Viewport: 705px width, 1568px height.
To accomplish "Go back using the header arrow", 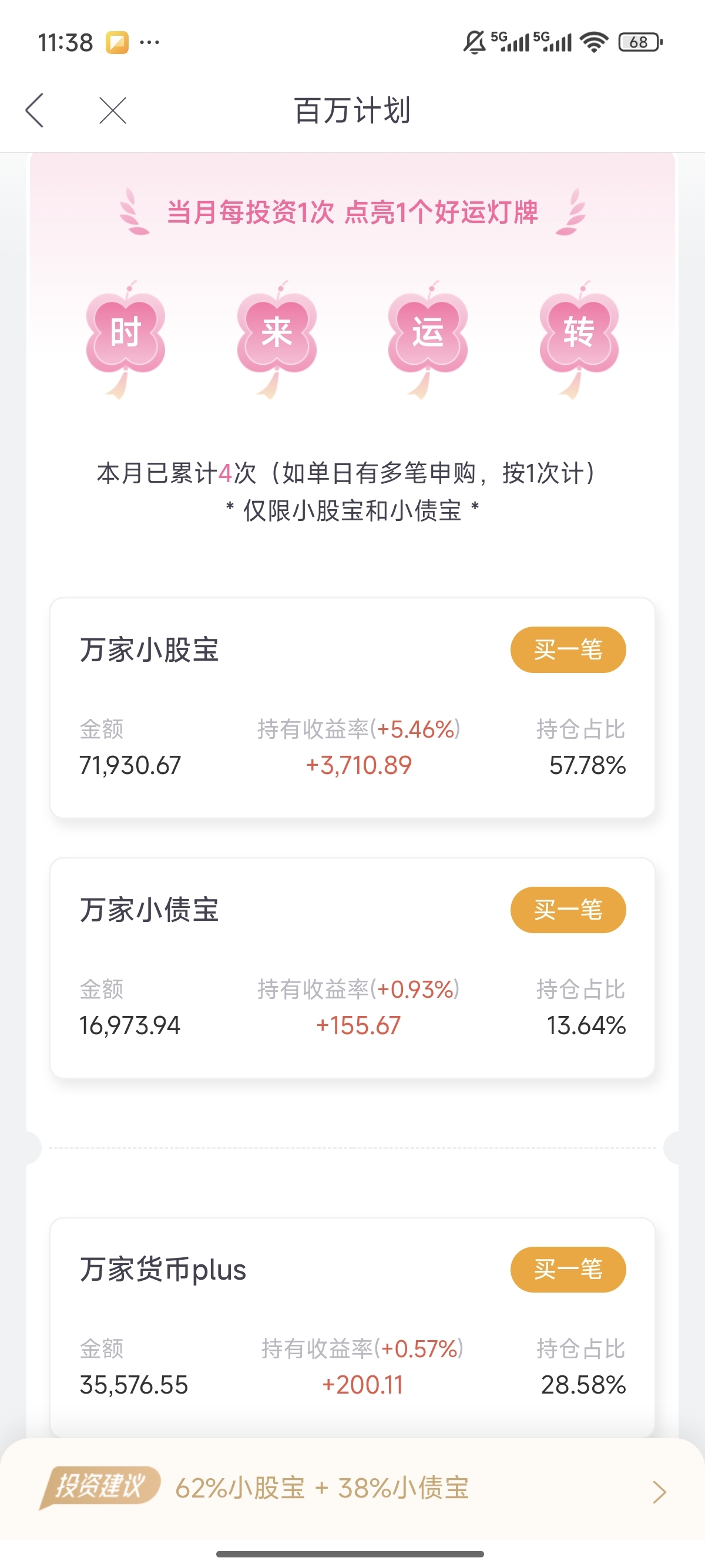I will (35, 110).
